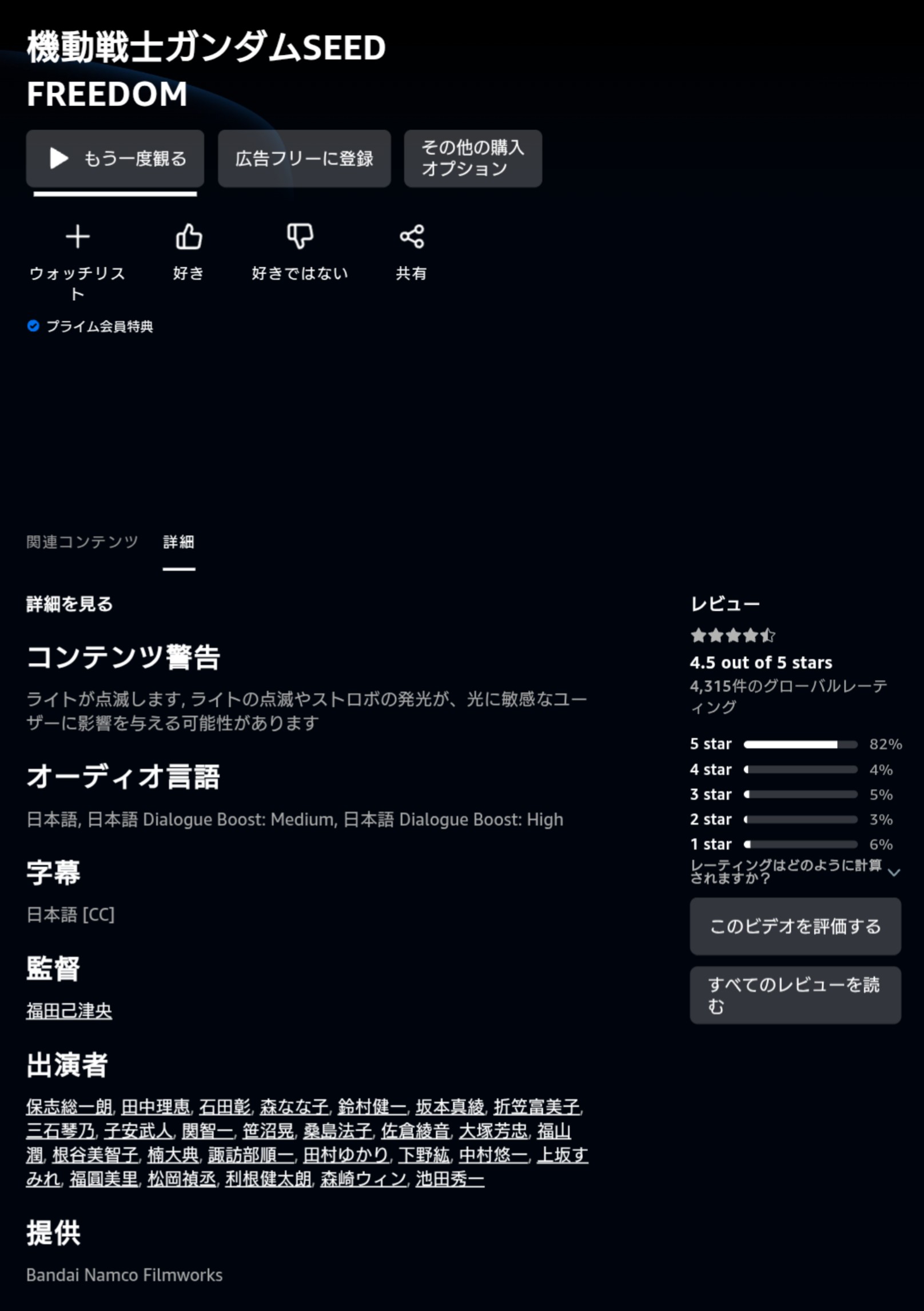Open cast member 保志総一朗
Screen dimensions: 924x1311
point(69,1106)
